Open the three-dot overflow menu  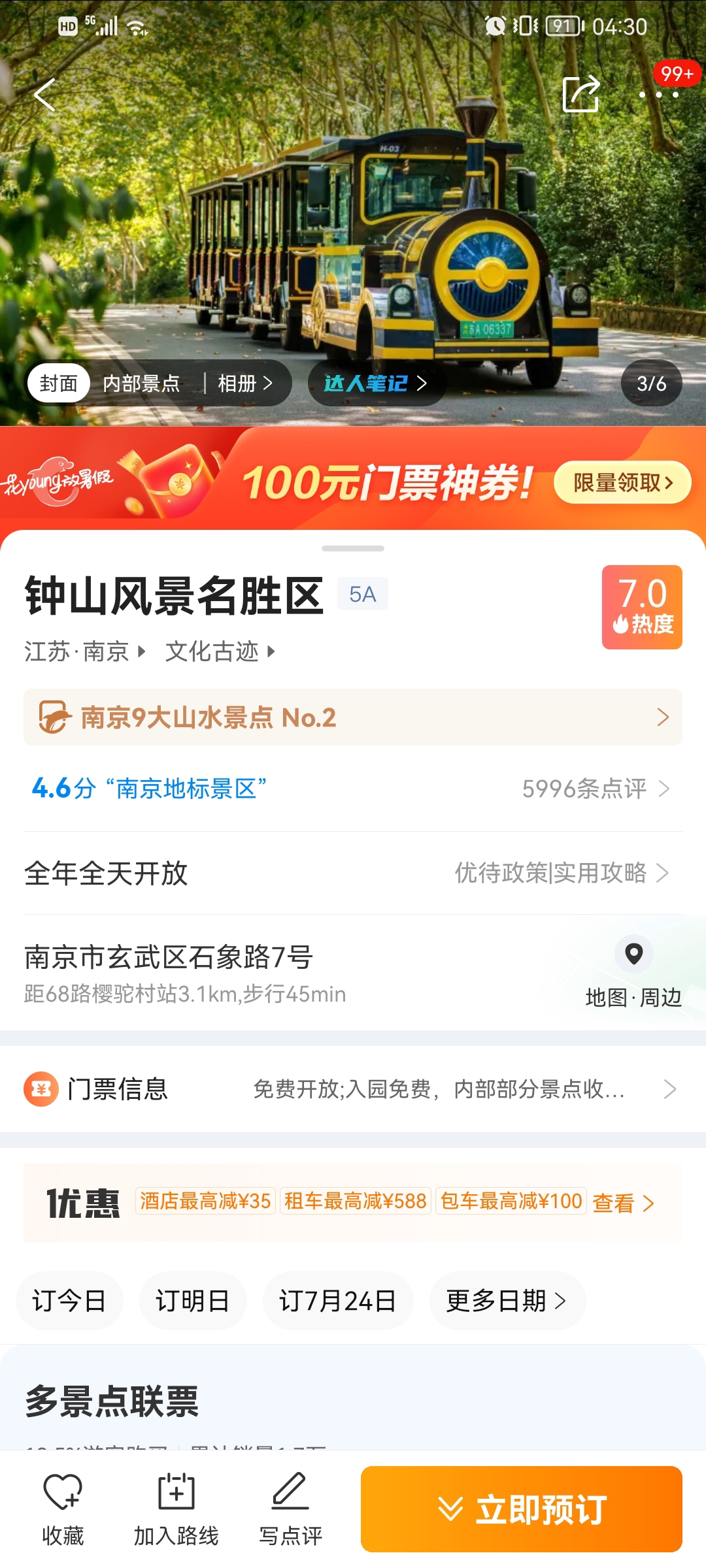point(658,95)
